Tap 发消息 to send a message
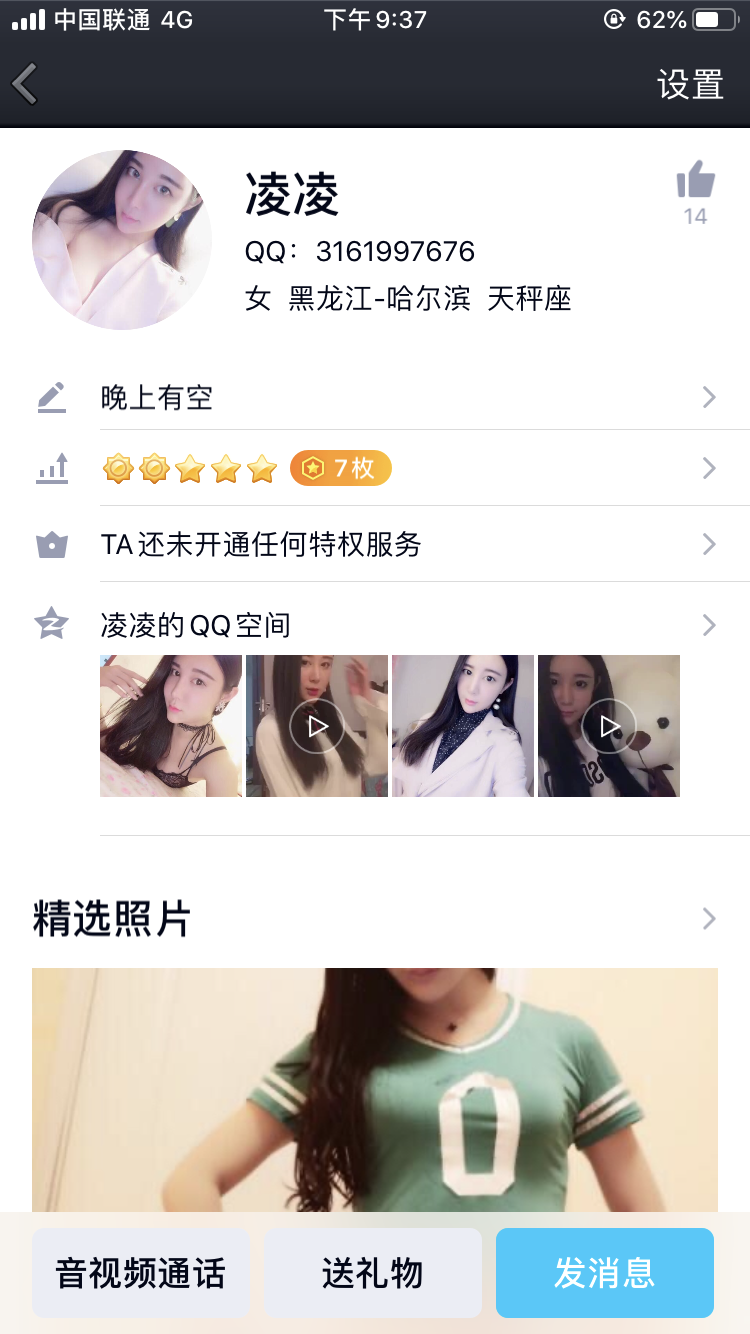Viewport: 750px width, 1334px height. (x=605, y=1273)
